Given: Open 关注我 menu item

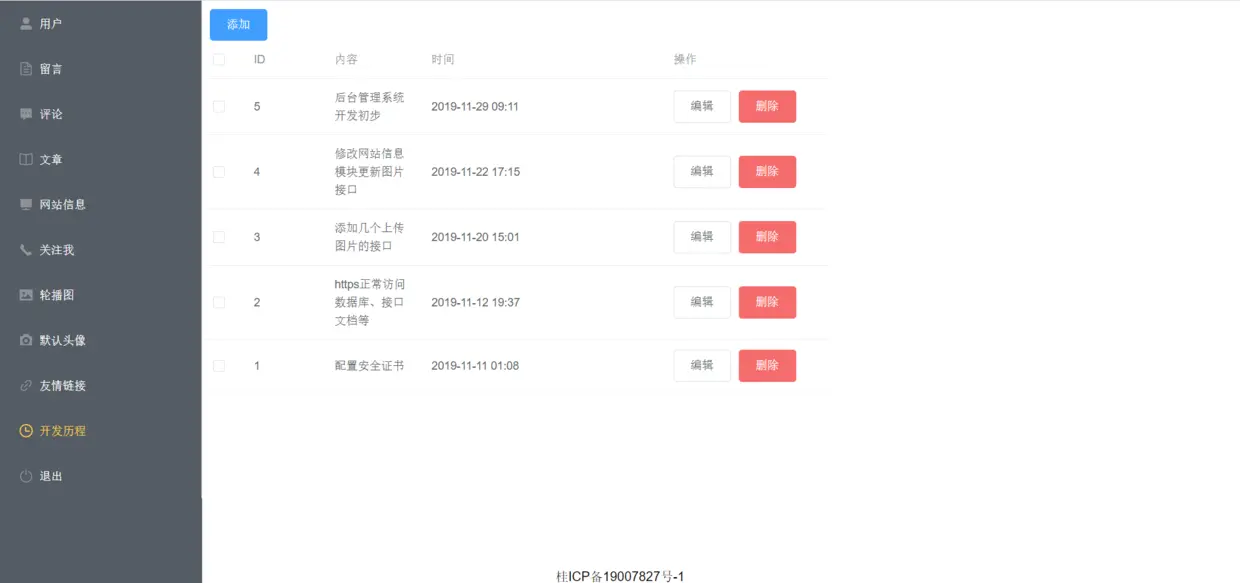Looking at the screenshot, I should click(56, 250).
